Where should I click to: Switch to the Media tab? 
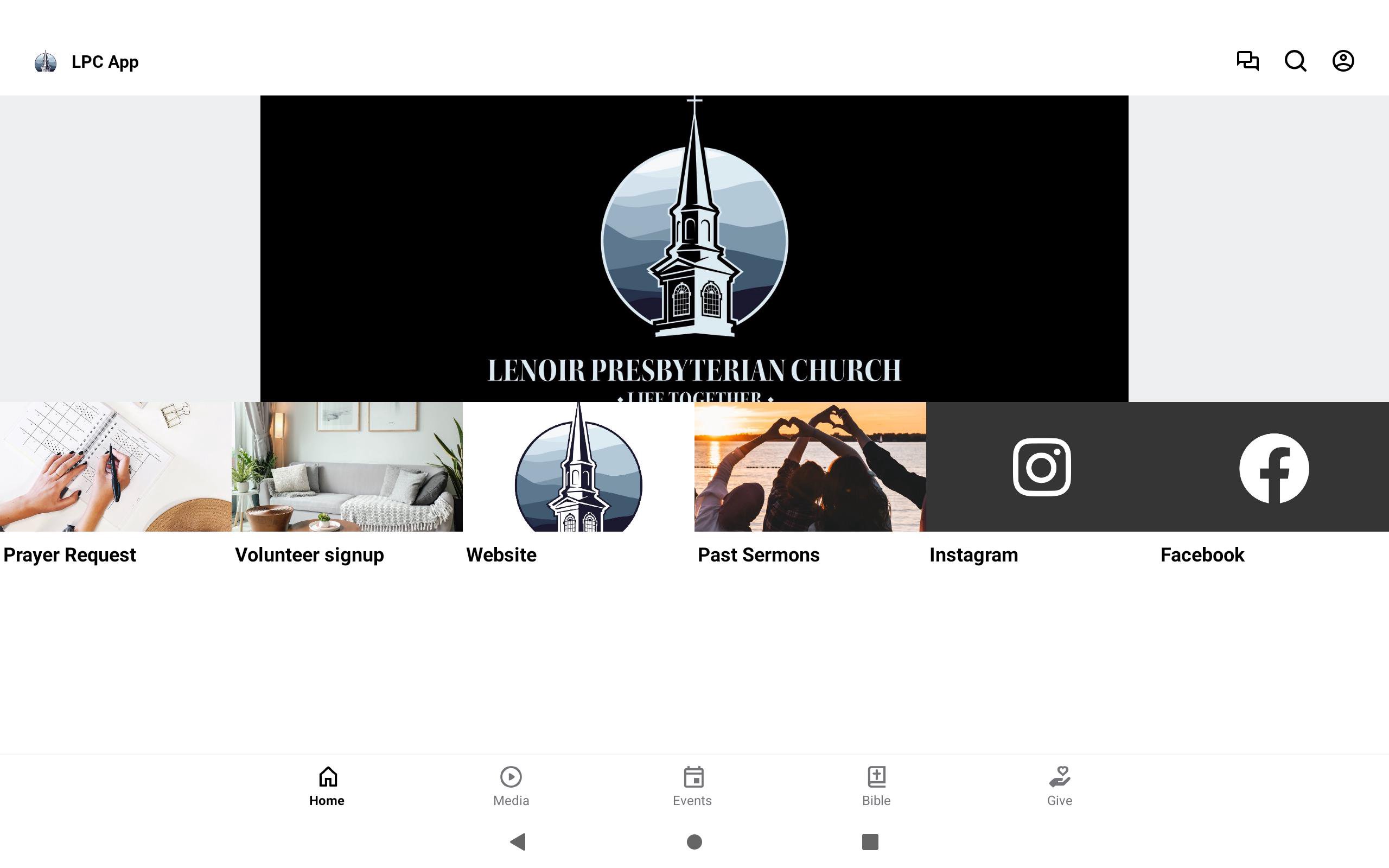[x=511, y=786]
